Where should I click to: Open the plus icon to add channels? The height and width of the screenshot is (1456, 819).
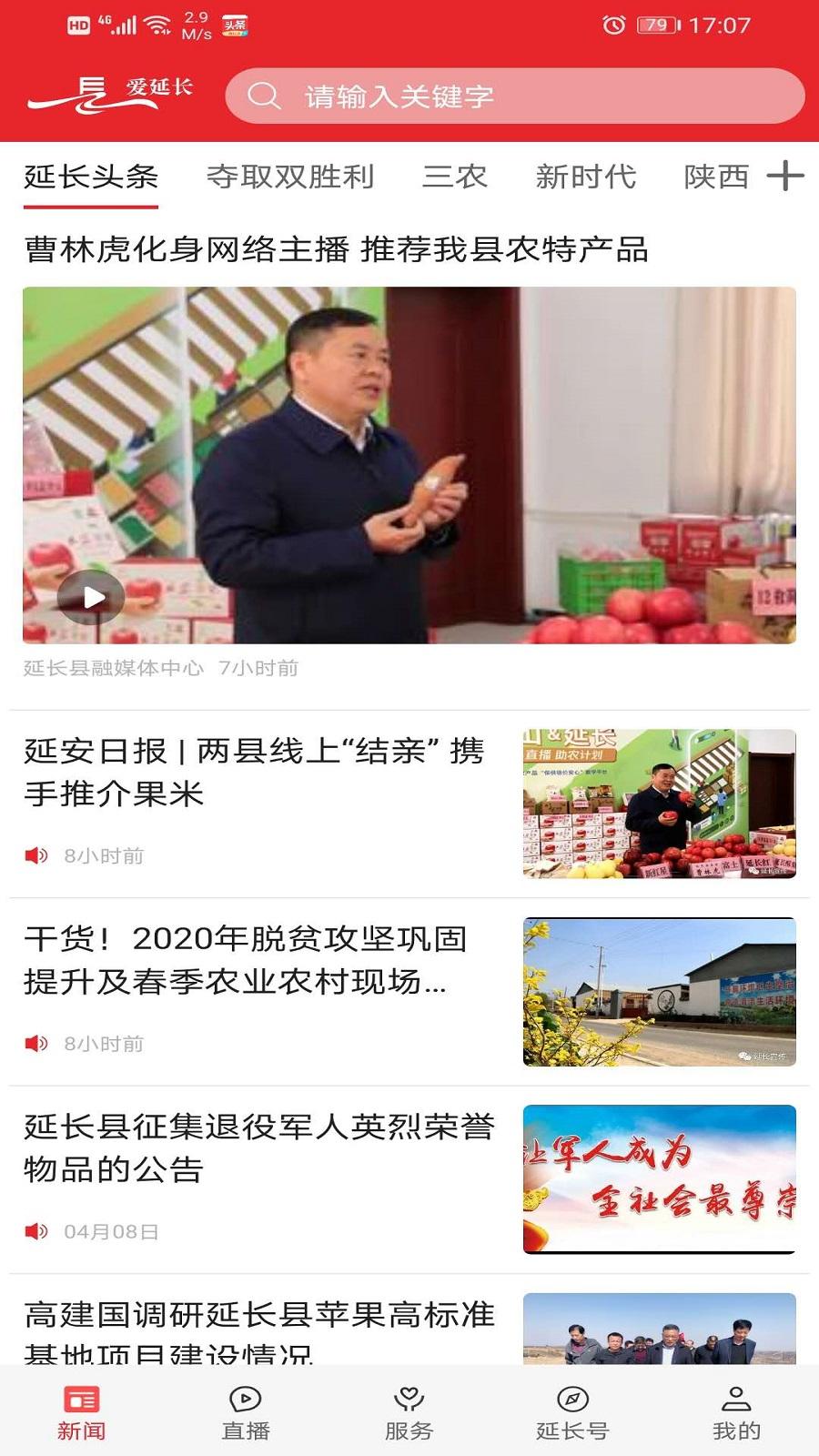(x=785, y=176)
